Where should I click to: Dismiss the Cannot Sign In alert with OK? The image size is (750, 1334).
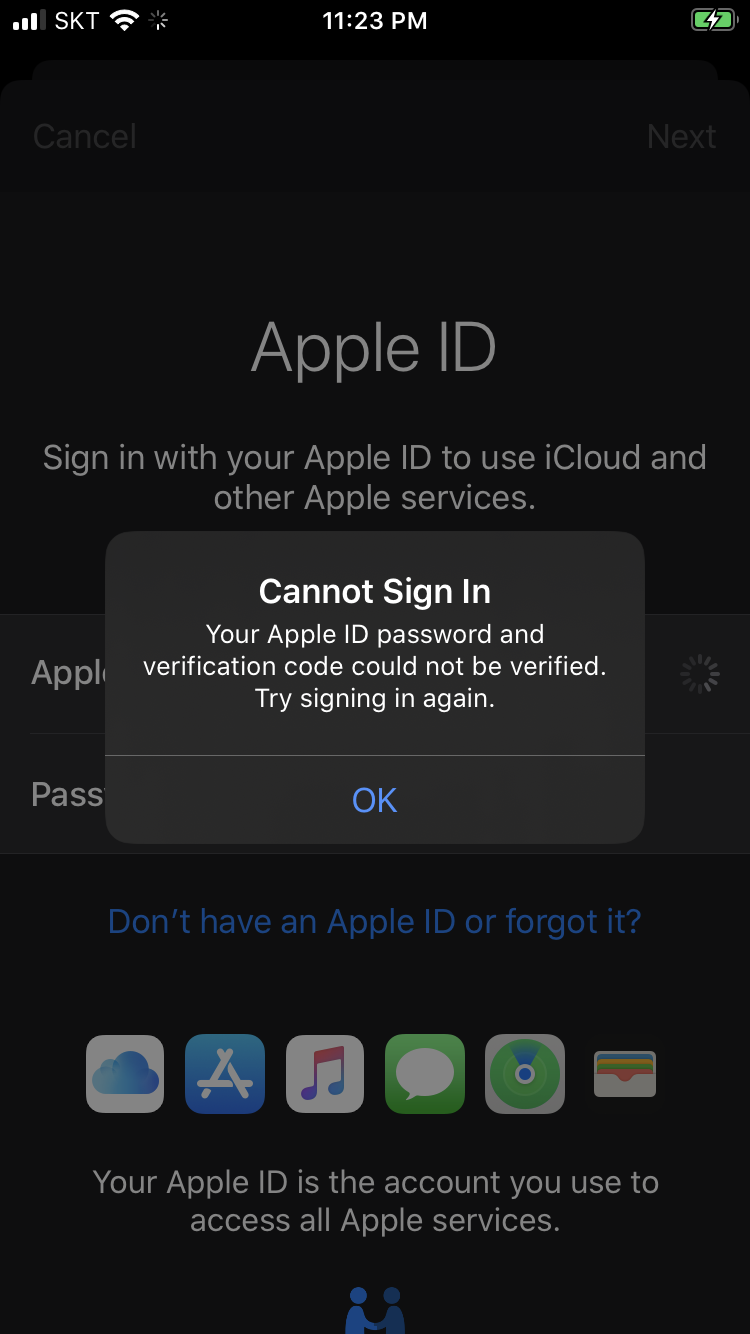[x=375, y=799]
